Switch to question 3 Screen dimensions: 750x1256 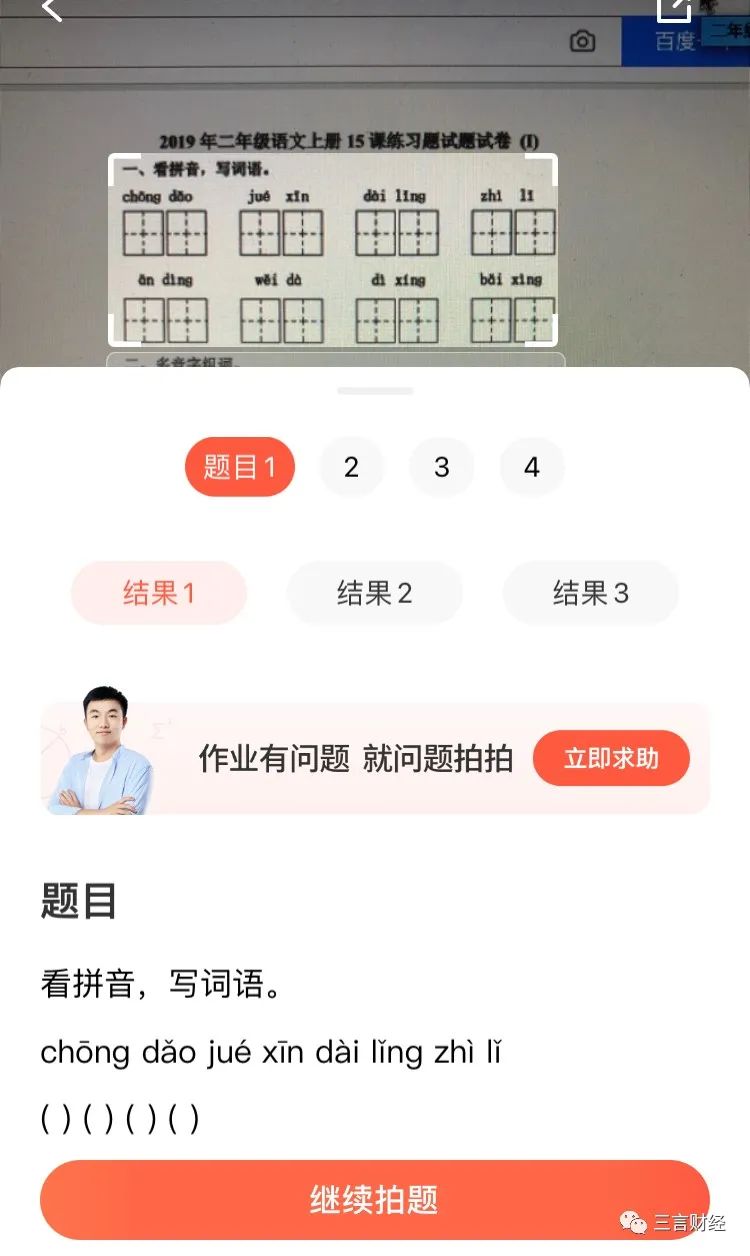[441, 467]
